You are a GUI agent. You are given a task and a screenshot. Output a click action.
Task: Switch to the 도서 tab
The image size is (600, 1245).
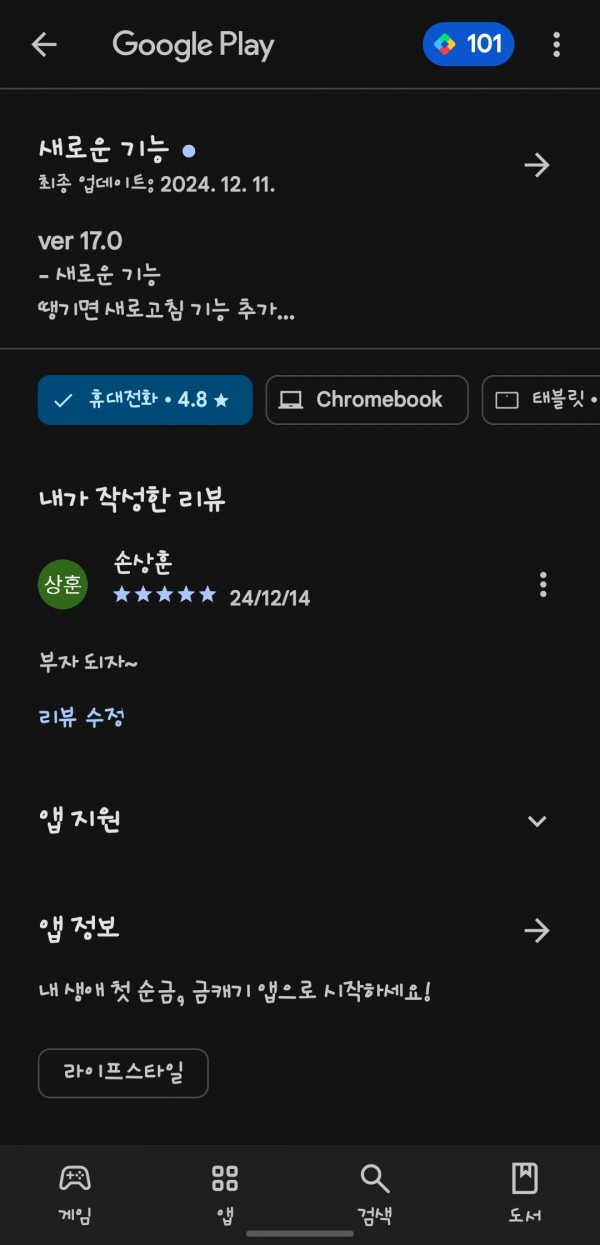point(525,1193)
